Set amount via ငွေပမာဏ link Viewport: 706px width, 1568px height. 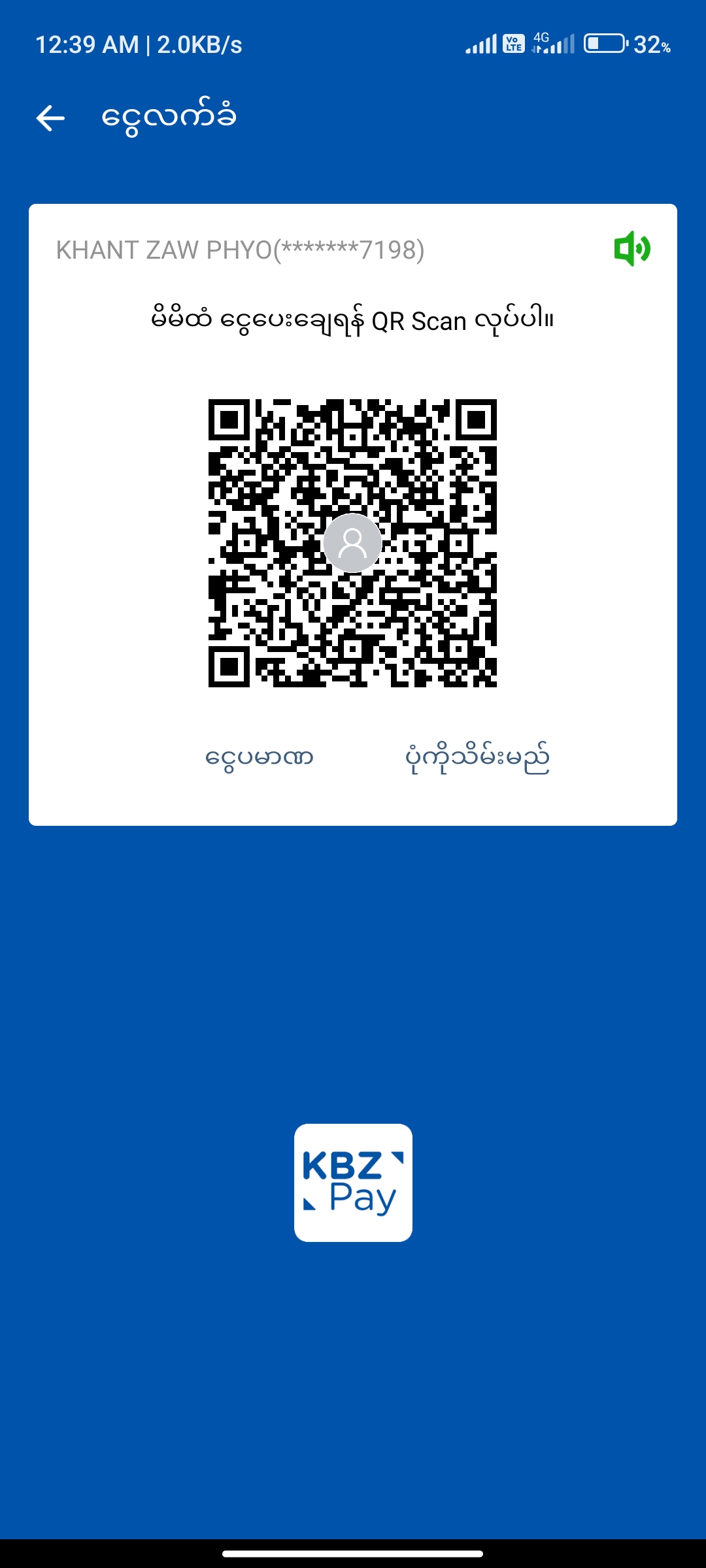260,758
